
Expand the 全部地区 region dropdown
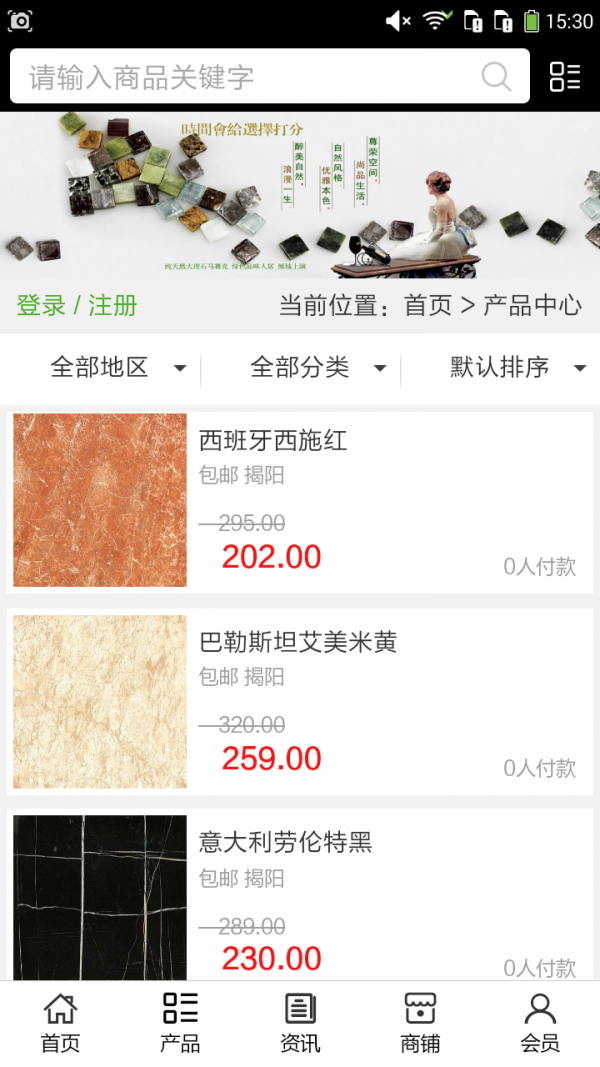coord(118,367)
